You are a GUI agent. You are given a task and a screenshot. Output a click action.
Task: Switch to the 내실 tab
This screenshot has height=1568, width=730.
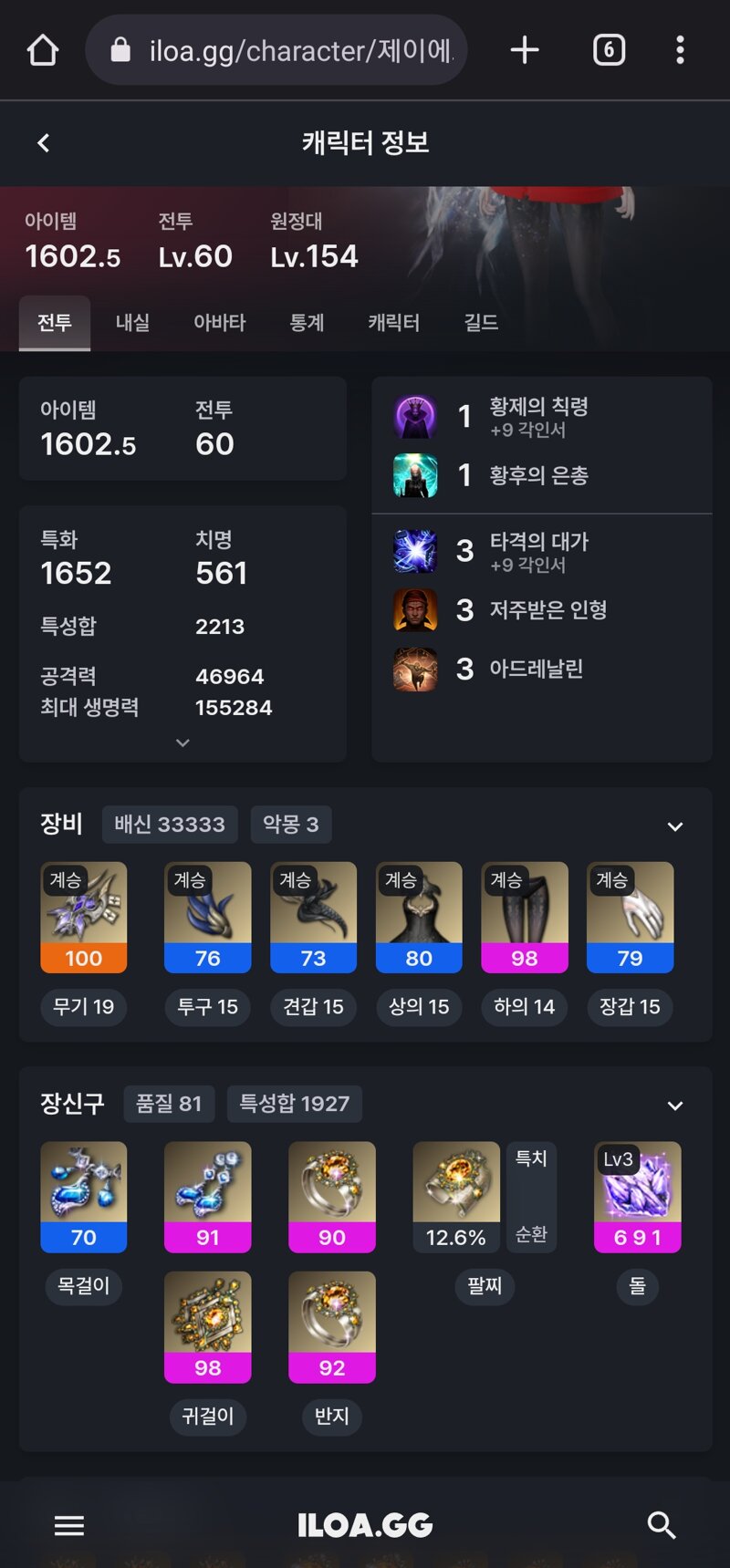tap(132, 323)
